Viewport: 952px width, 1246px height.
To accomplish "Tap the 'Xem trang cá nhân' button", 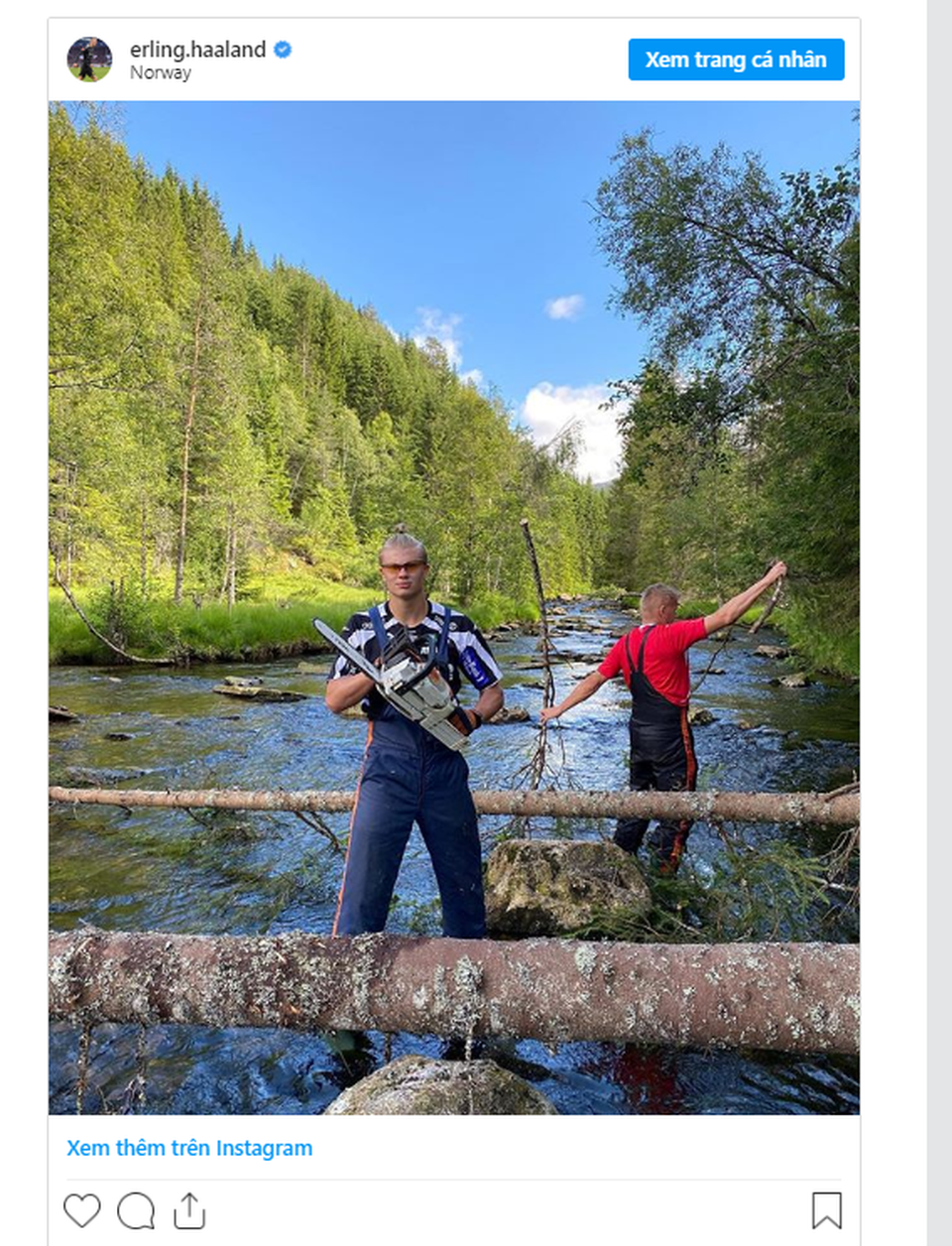I will pyautogui.click(x=736, y=60).
